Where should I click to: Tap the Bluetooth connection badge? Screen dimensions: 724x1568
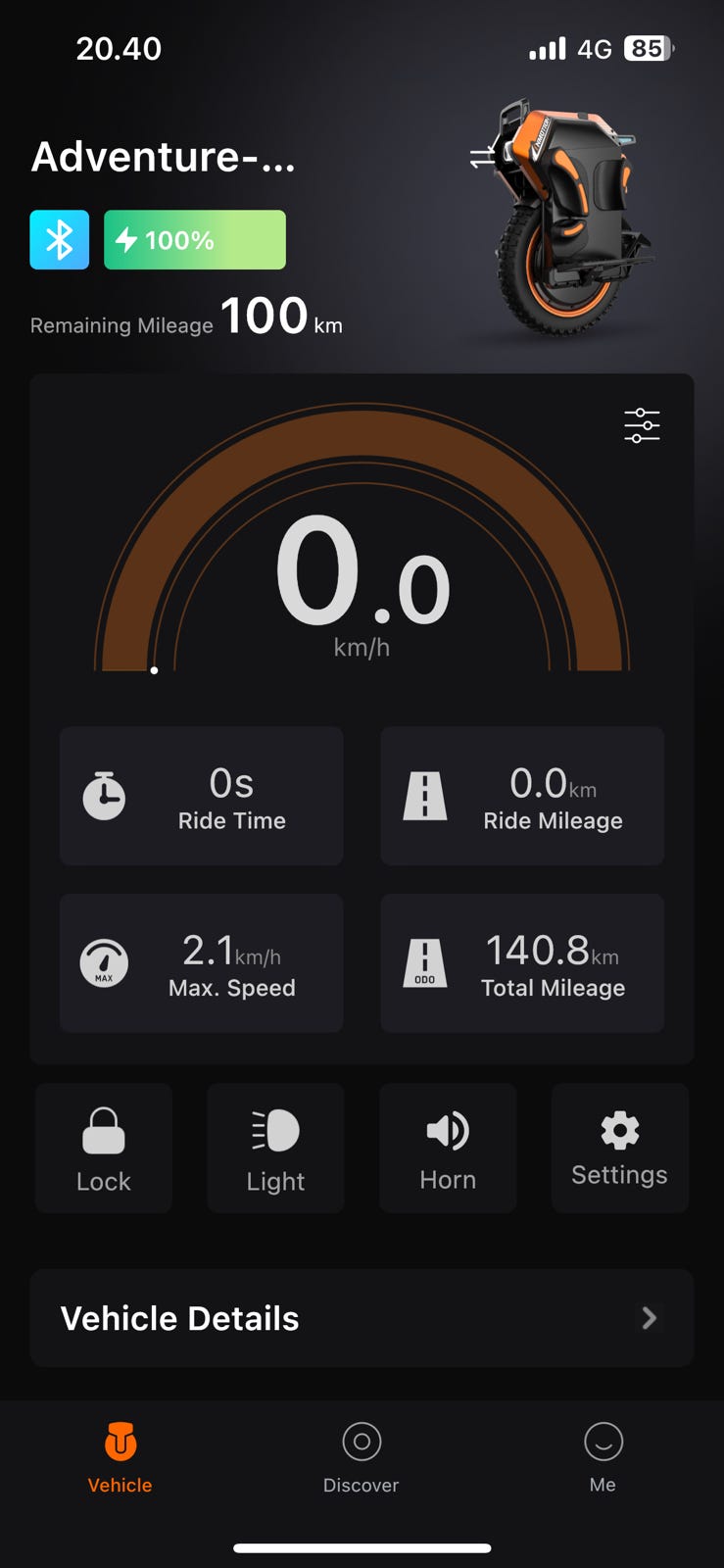59,240
